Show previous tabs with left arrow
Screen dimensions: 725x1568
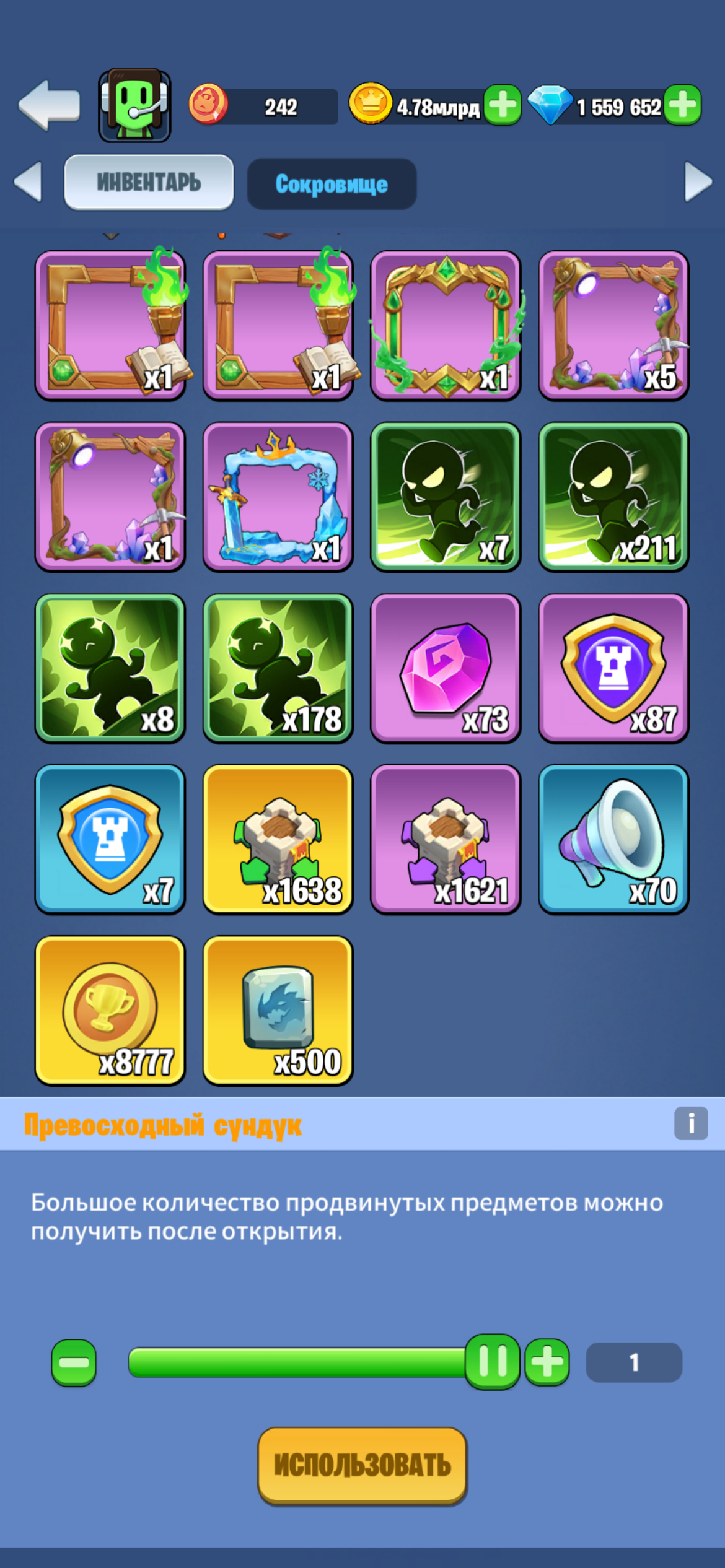[x=28, y=182]
